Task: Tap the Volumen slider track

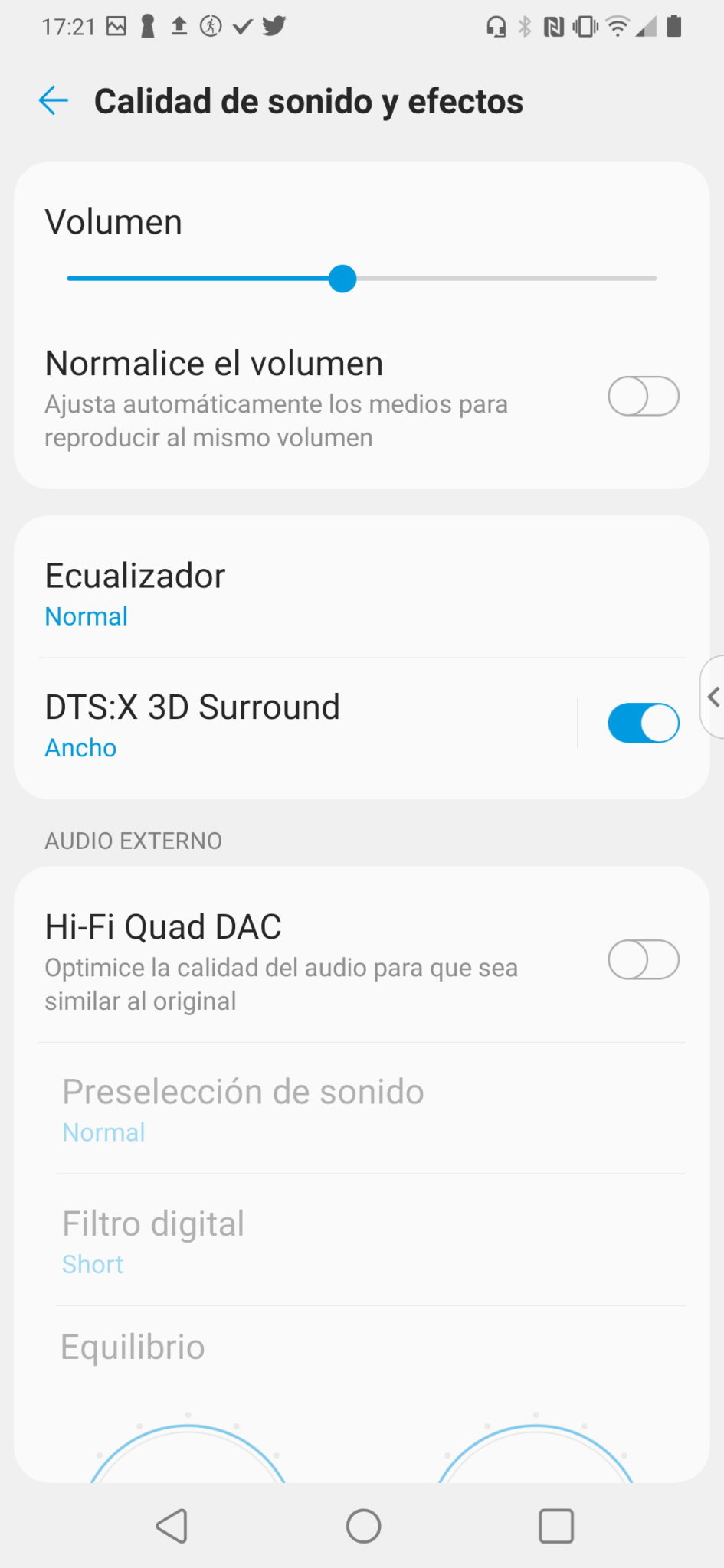Action: pos(362,279)
